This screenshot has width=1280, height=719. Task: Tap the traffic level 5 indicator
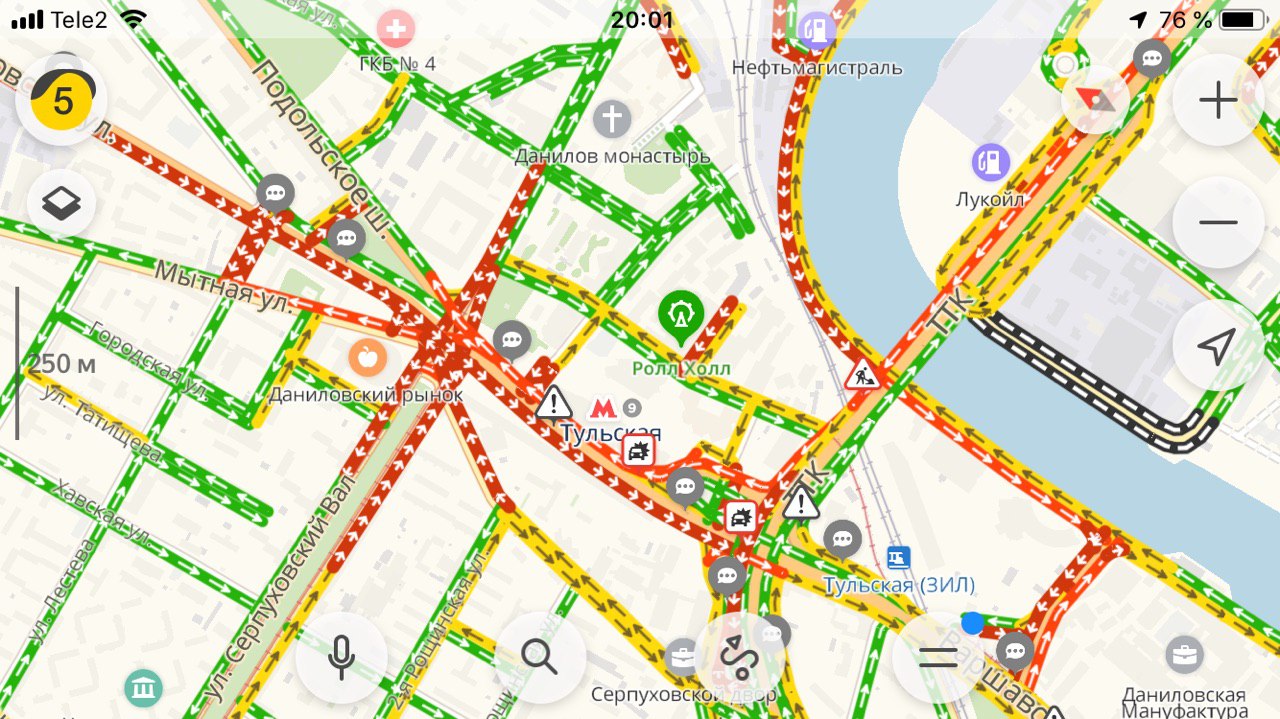coord(62,101)
